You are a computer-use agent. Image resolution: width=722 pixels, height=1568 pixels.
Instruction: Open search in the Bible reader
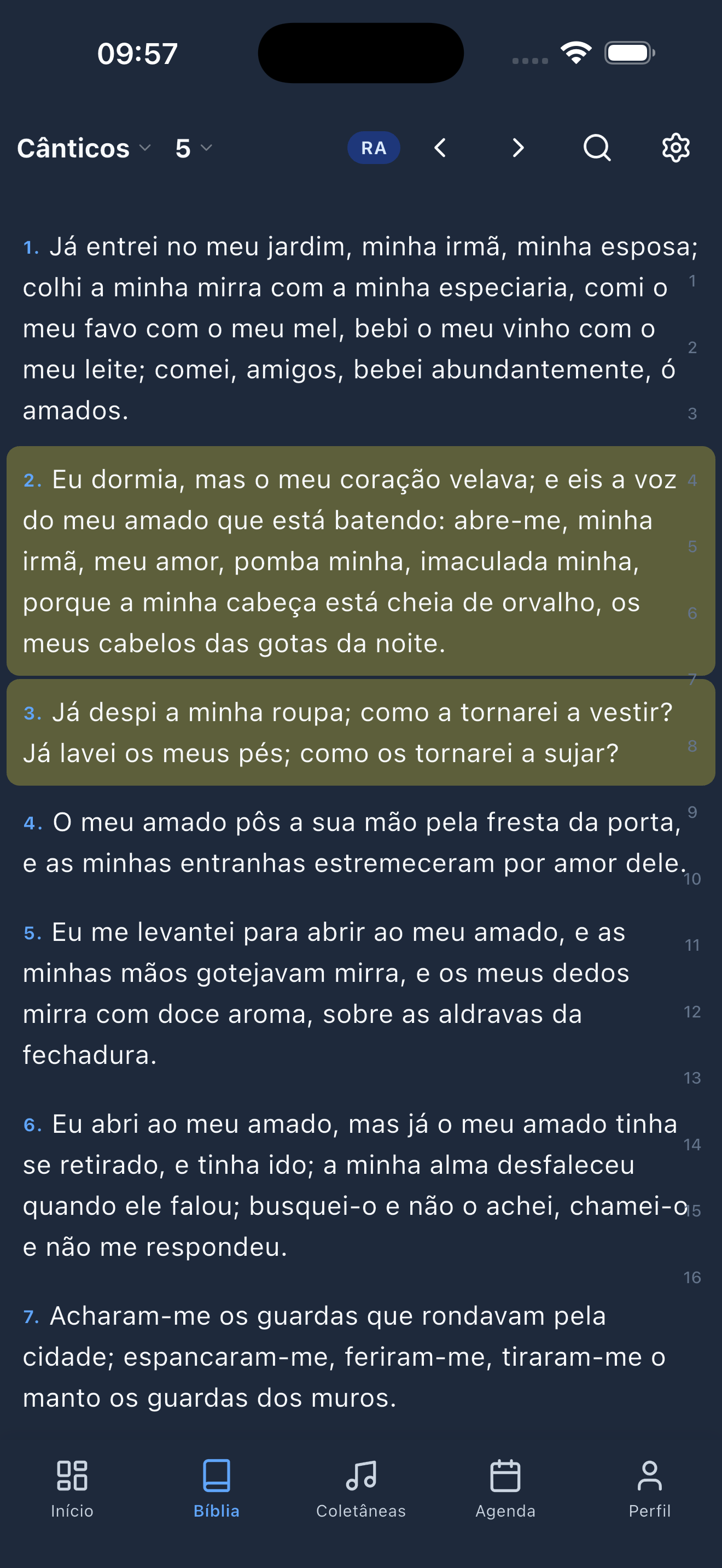click(597, 148)
